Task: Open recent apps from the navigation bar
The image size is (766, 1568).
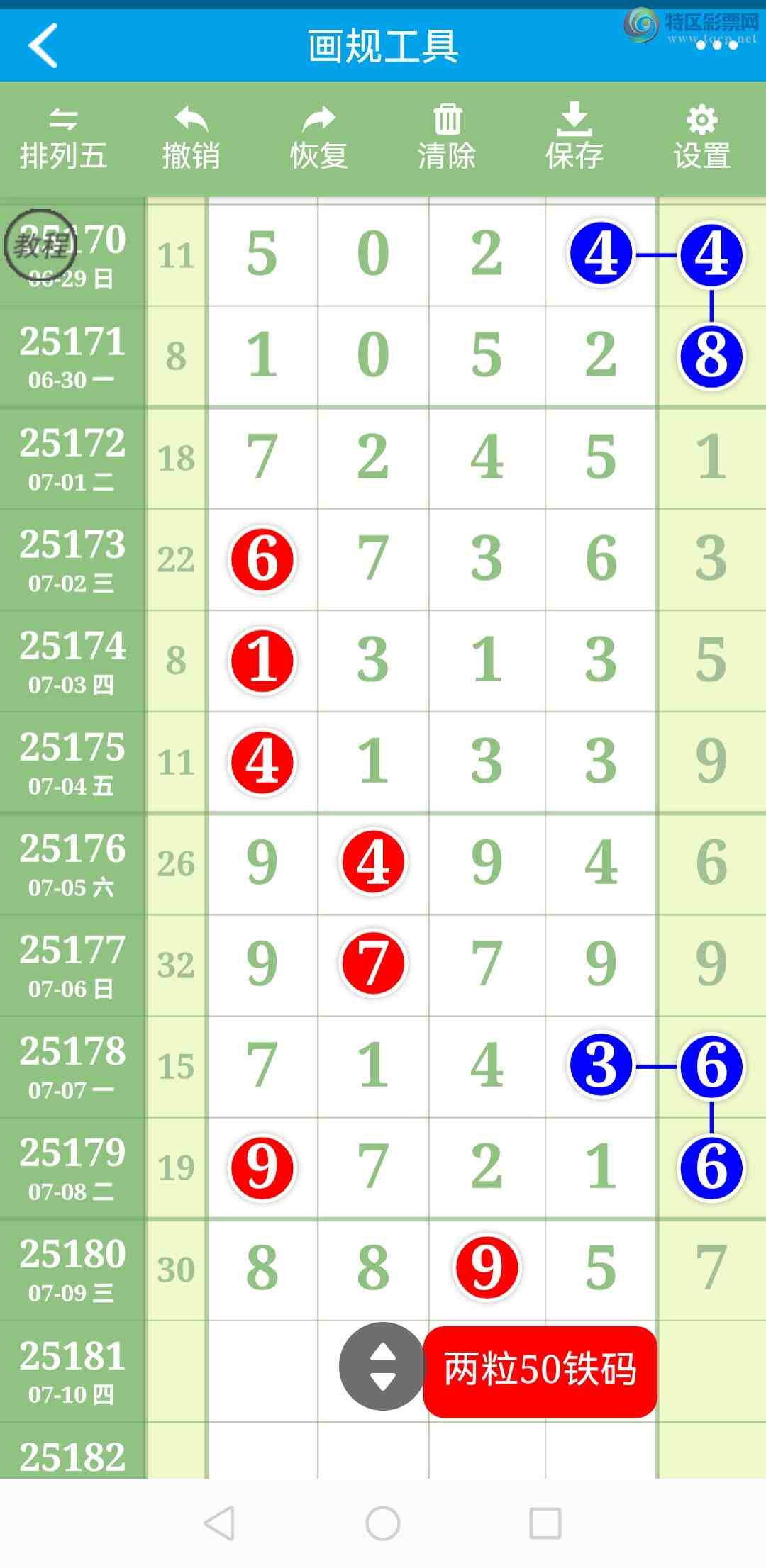Action: coord(545,1523)
